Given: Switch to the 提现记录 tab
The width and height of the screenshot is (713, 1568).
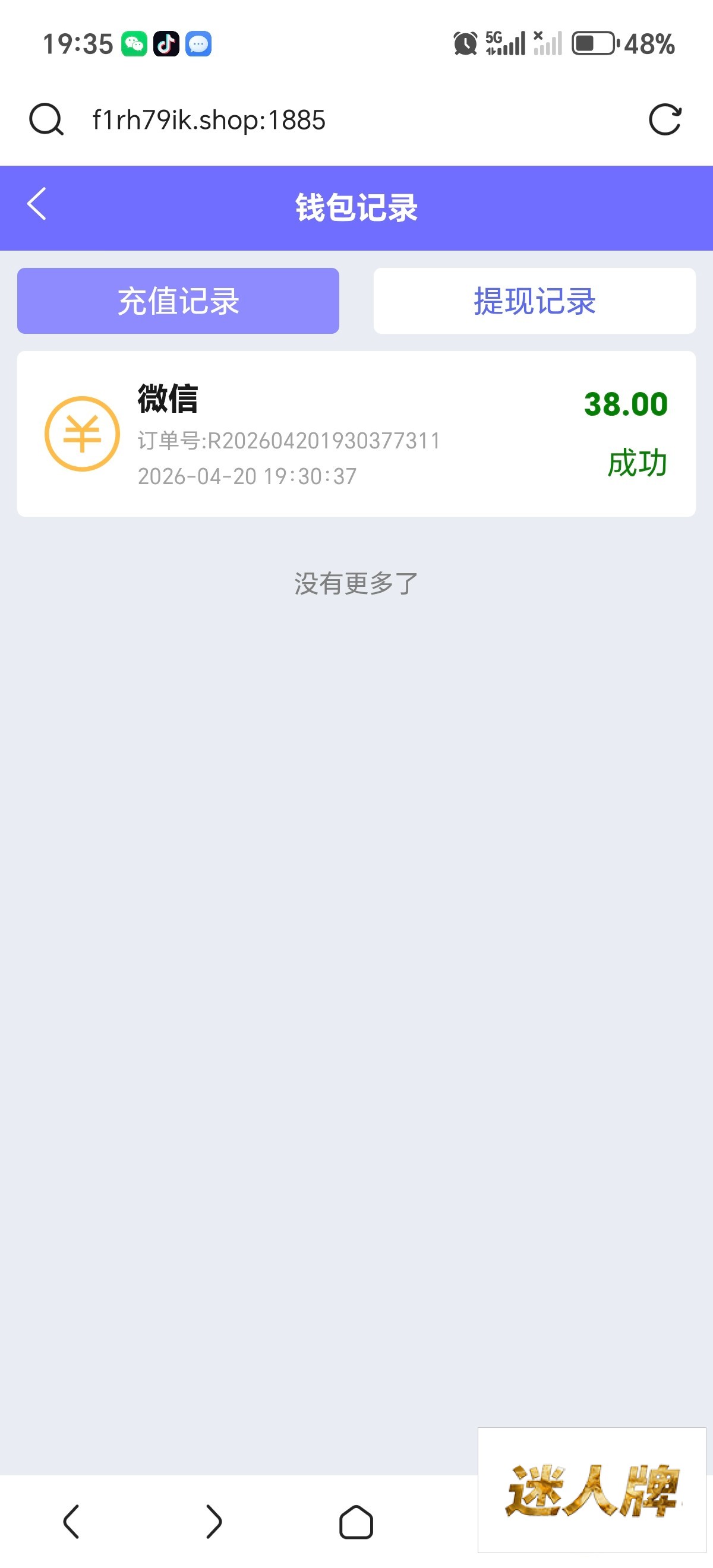Looking at the screenshot, I should [x=534, y=301].
